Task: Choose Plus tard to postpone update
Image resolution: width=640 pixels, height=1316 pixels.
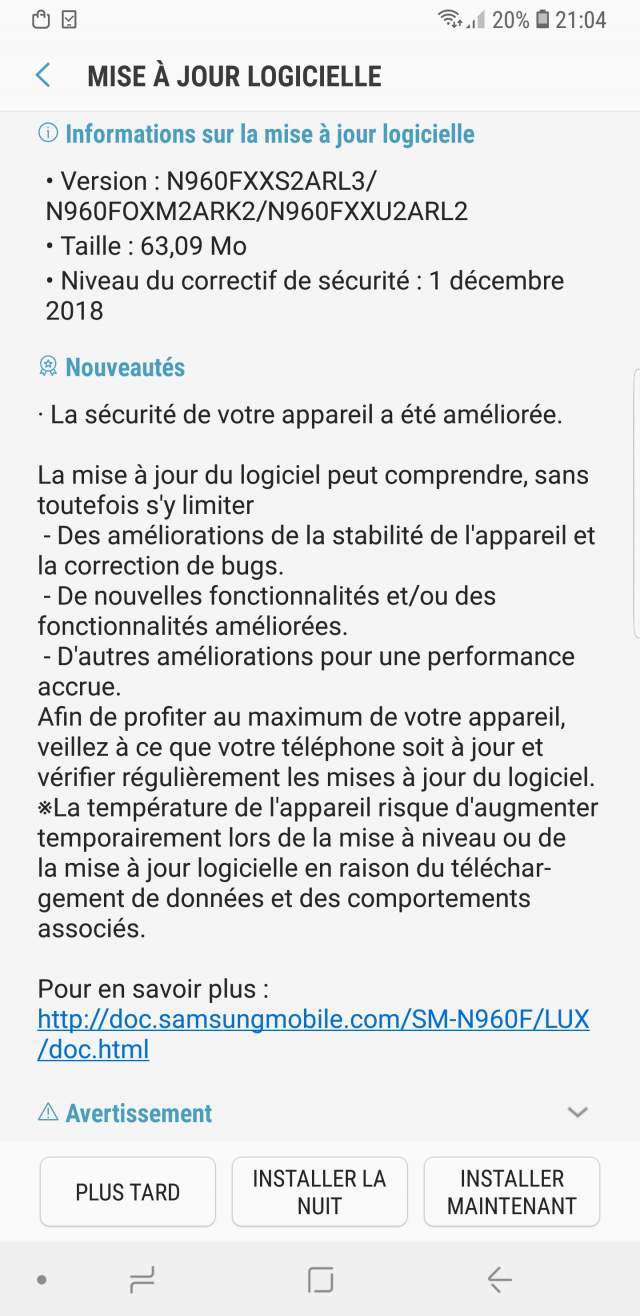Action: pyautogui.click(x=128, y=1192)
